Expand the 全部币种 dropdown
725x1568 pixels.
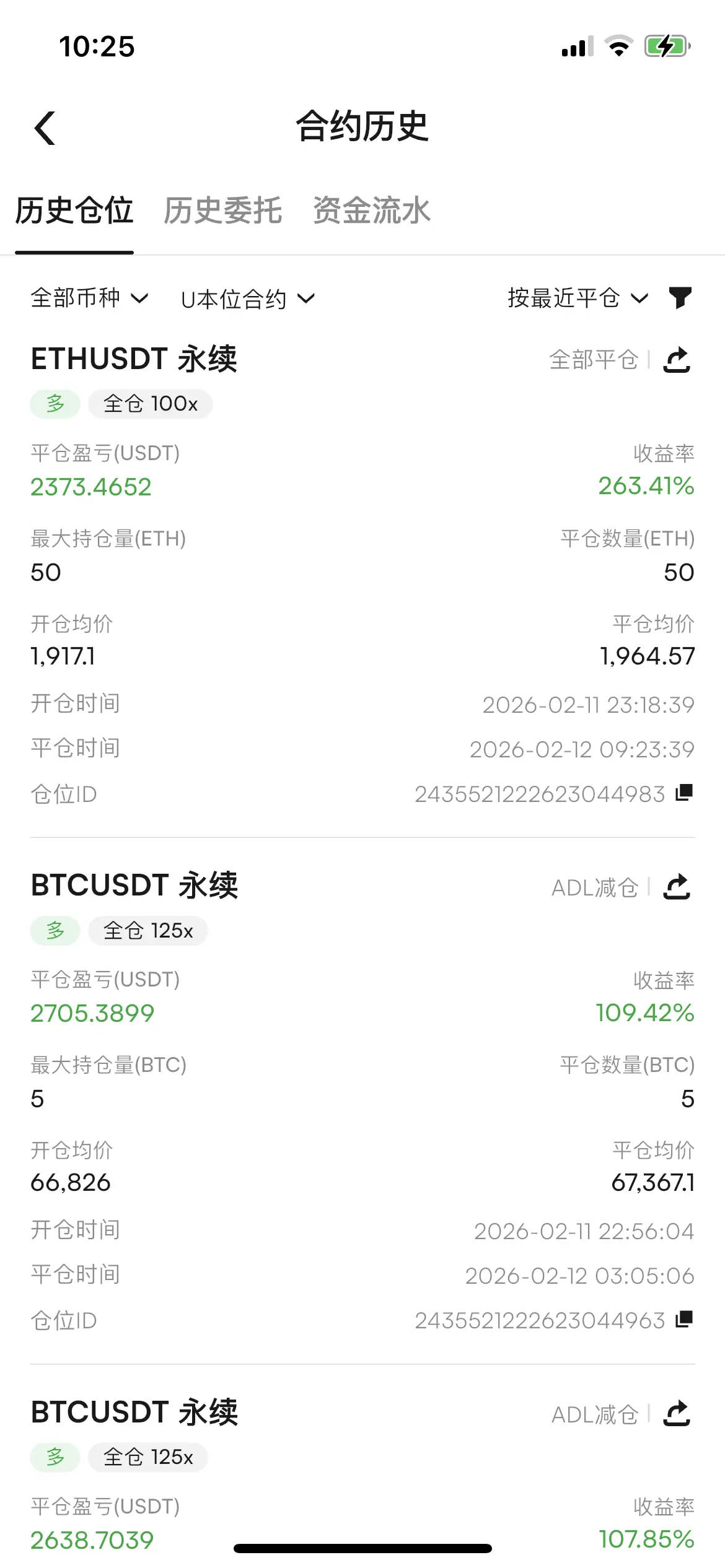[x=90, y=298]
